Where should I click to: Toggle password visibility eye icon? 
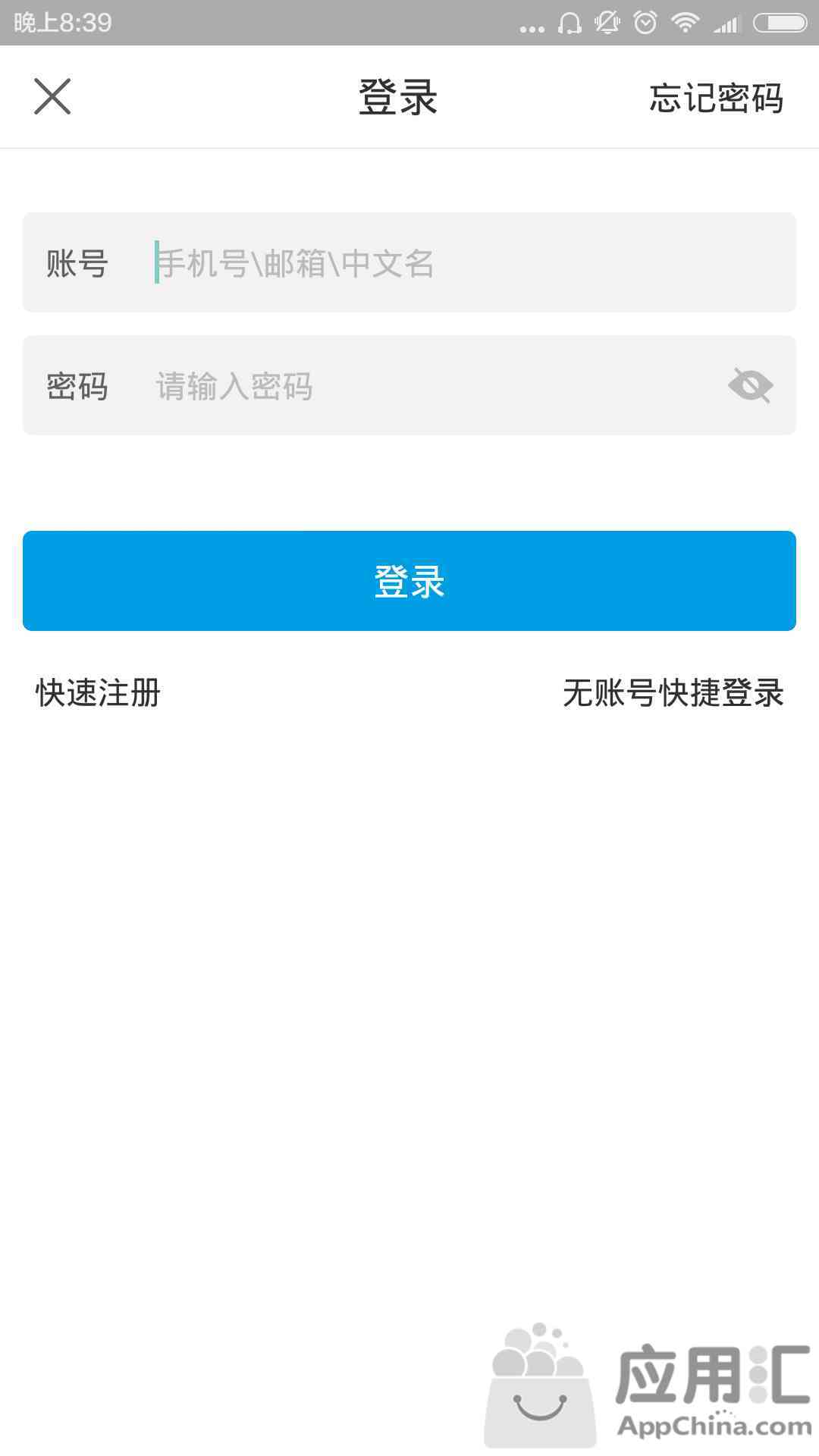coord(750,385)
